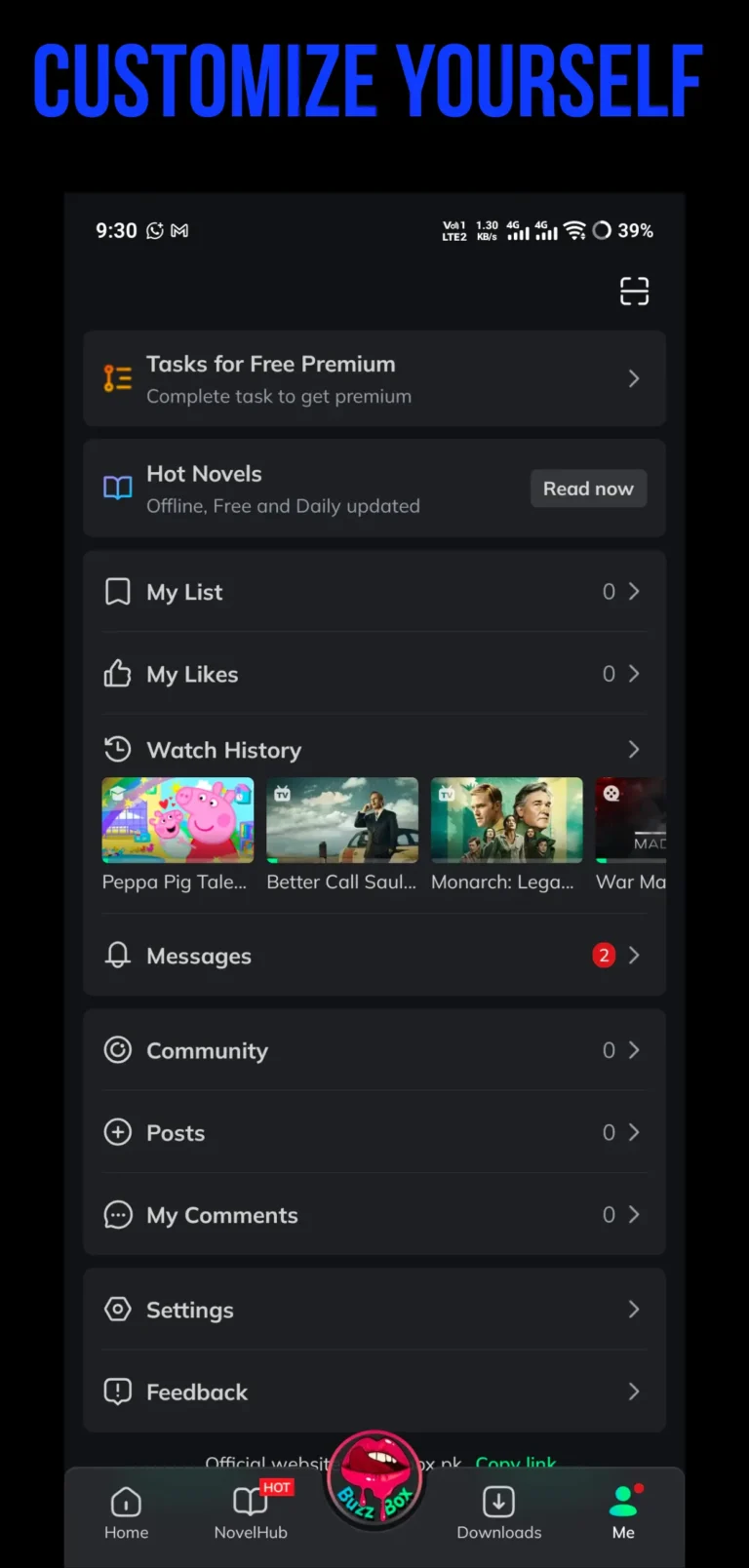
Task: Expand the Posts section chevron
Action: point(633,1132)
